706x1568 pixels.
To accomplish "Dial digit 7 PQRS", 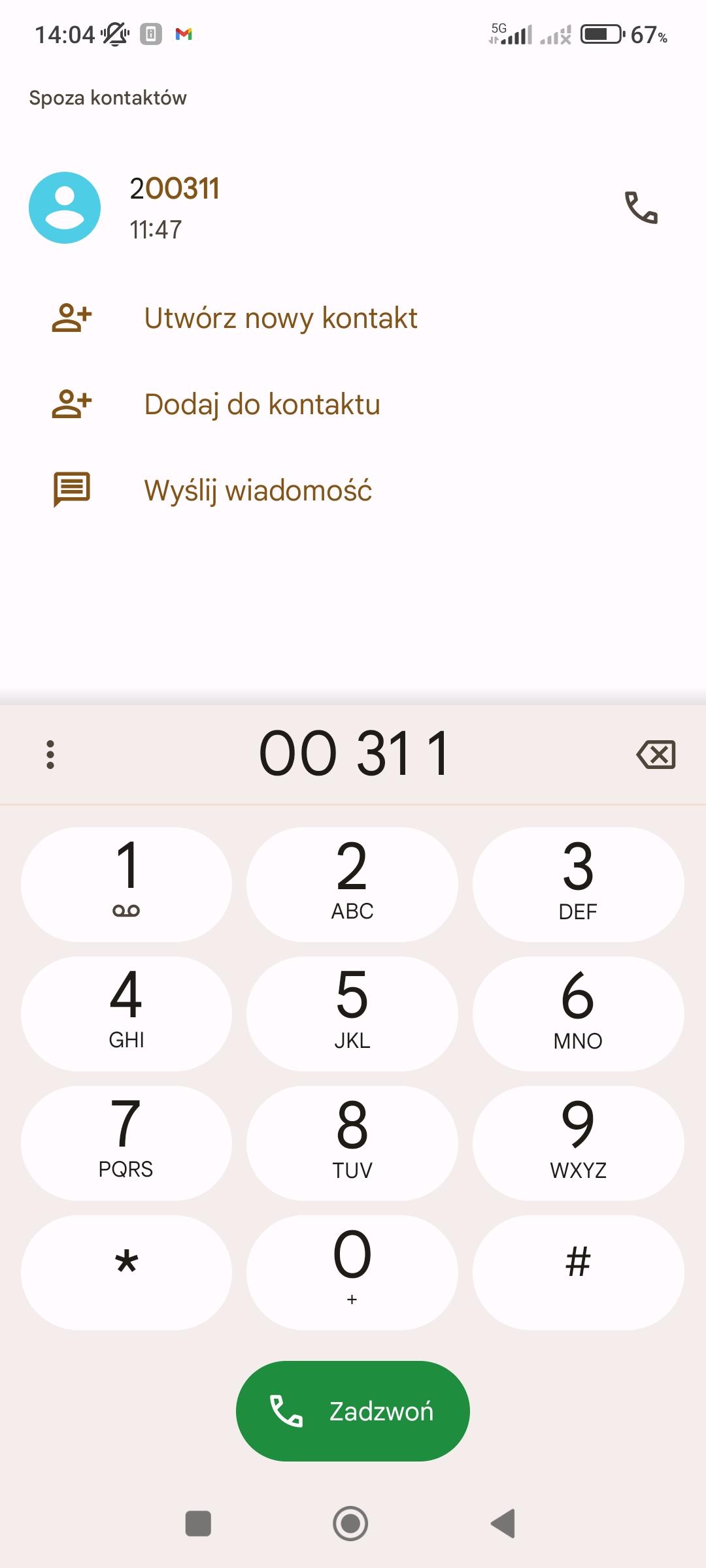I will (x=126, y=1143).
